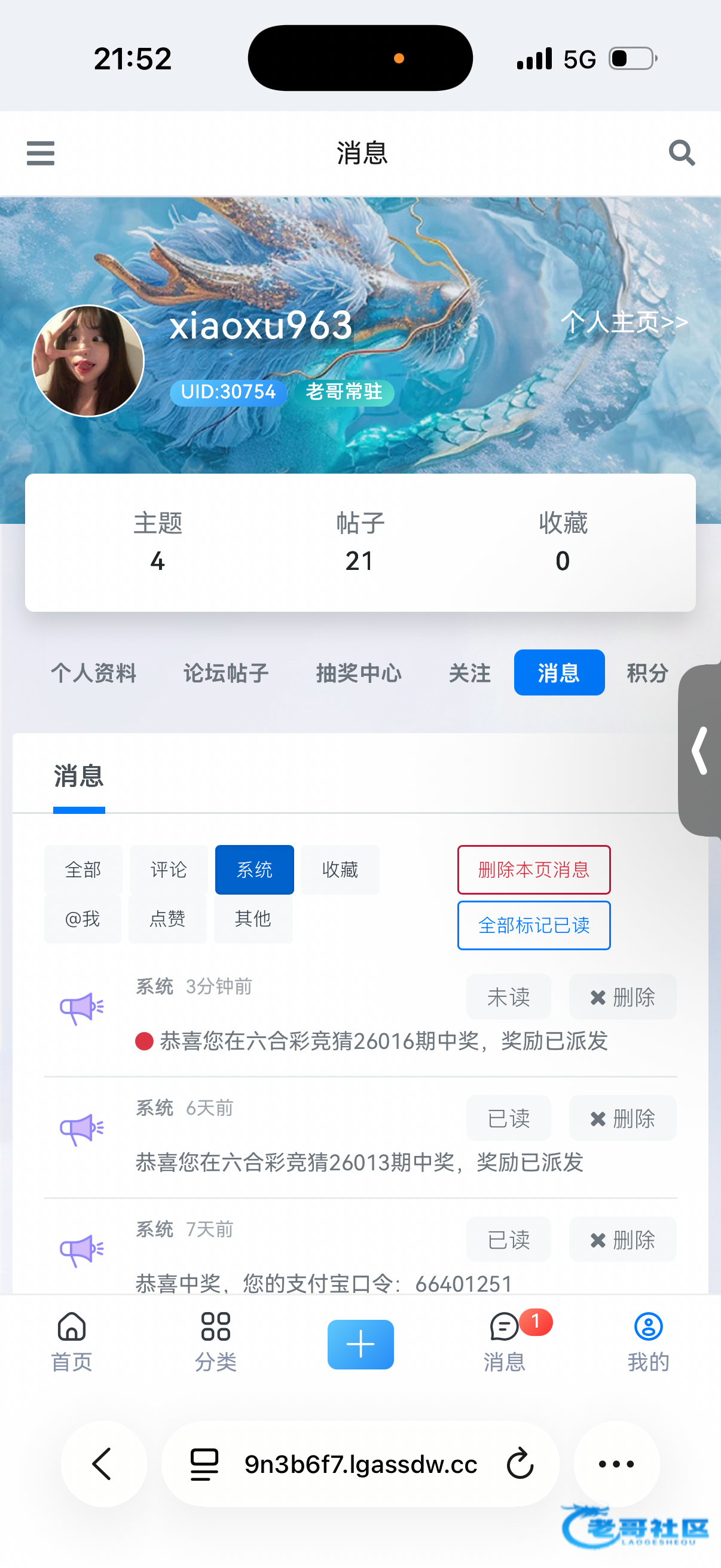Filter messages by 全部
Viewport: 721px width, 1568px height.
click(83, 870)
